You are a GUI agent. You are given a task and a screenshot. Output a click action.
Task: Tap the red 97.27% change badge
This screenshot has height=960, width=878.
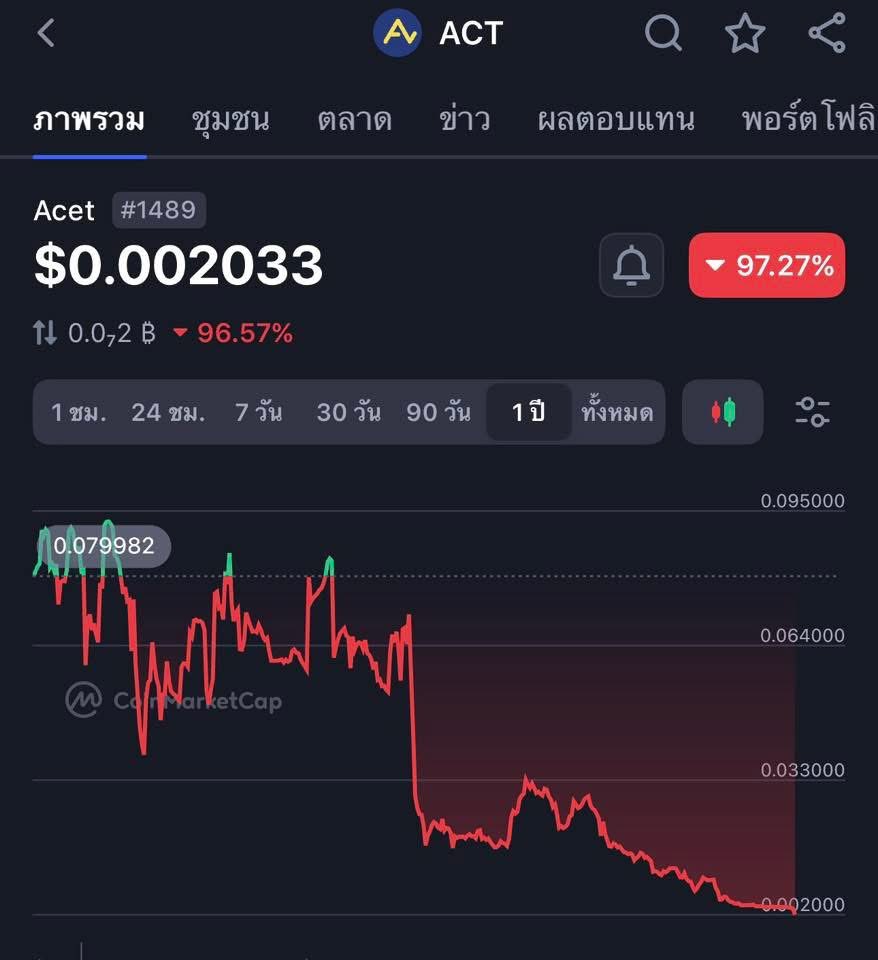[767, 265]
